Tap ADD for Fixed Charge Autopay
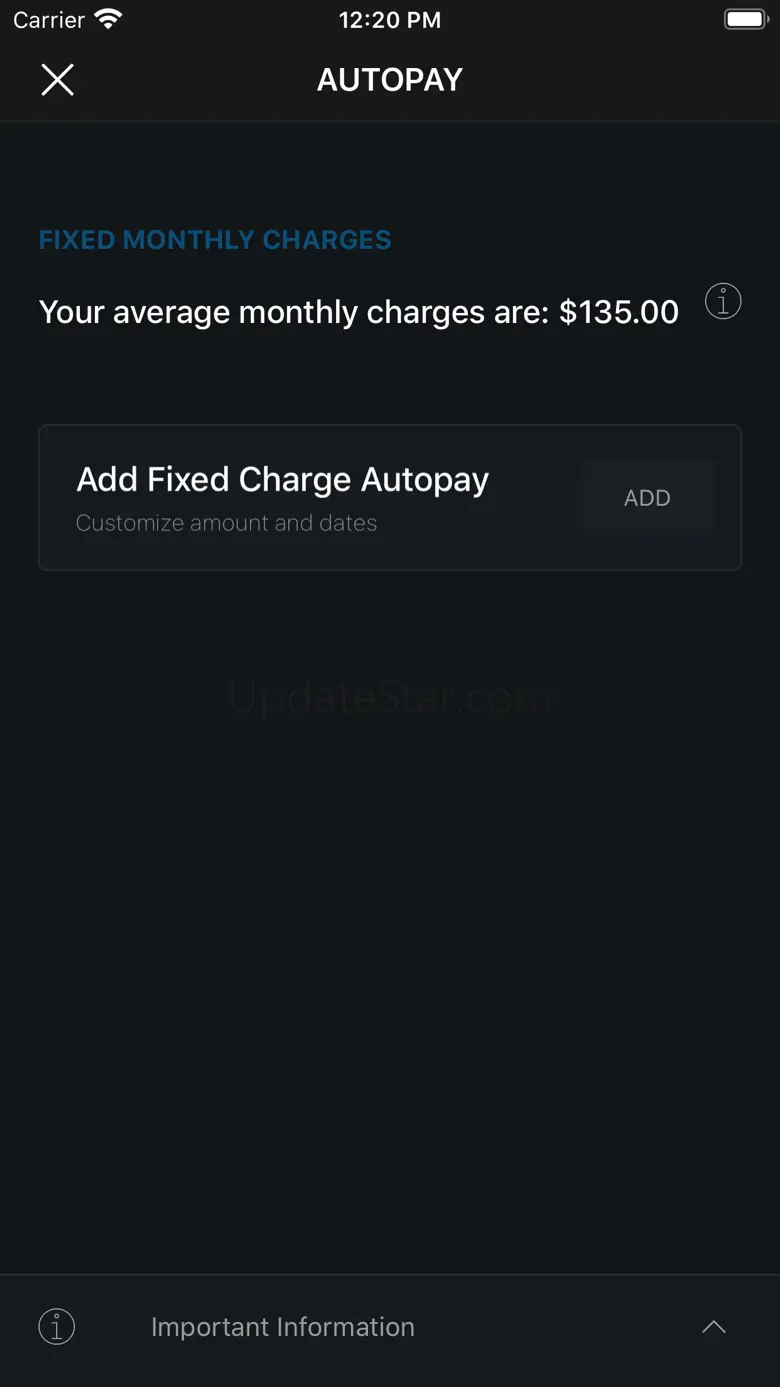 pos(647,498)
